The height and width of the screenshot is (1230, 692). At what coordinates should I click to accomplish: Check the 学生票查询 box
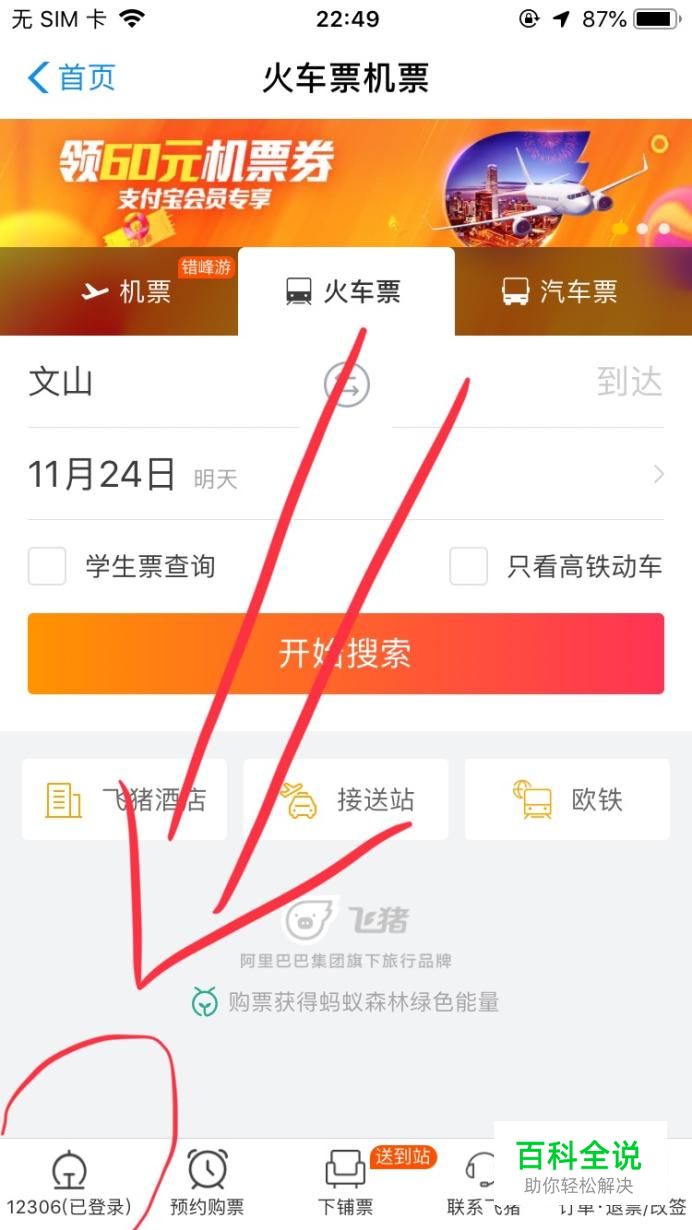[x=48, y=567]
